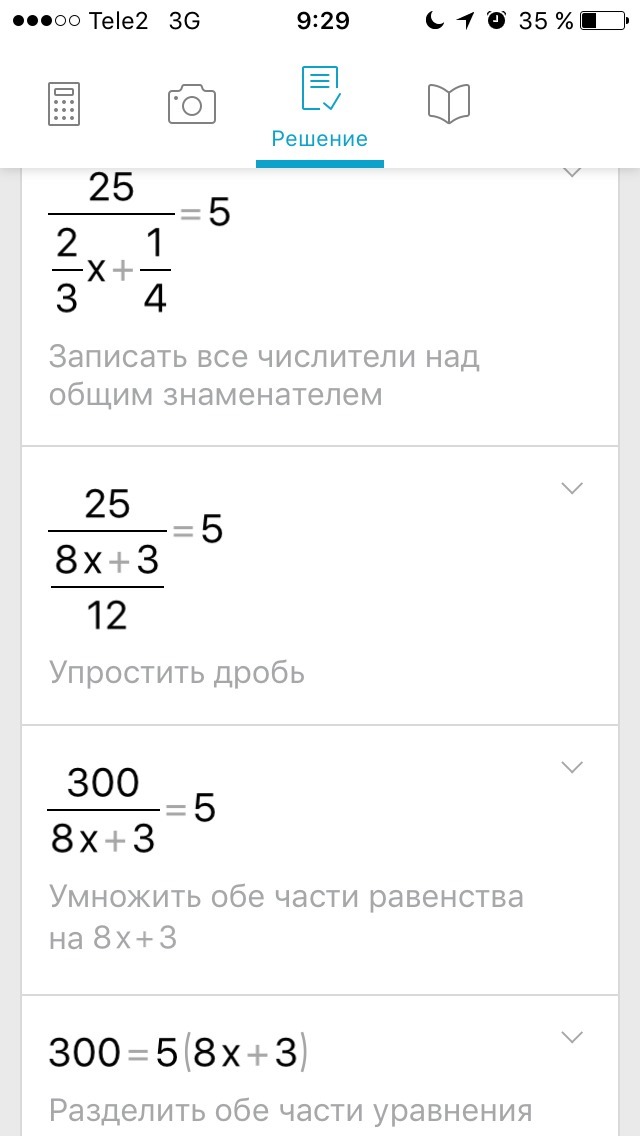Screen dimensions: 640x1136
Task: Expand the step with 25 over 8x+3 over 12
Action: coord(572,489)
